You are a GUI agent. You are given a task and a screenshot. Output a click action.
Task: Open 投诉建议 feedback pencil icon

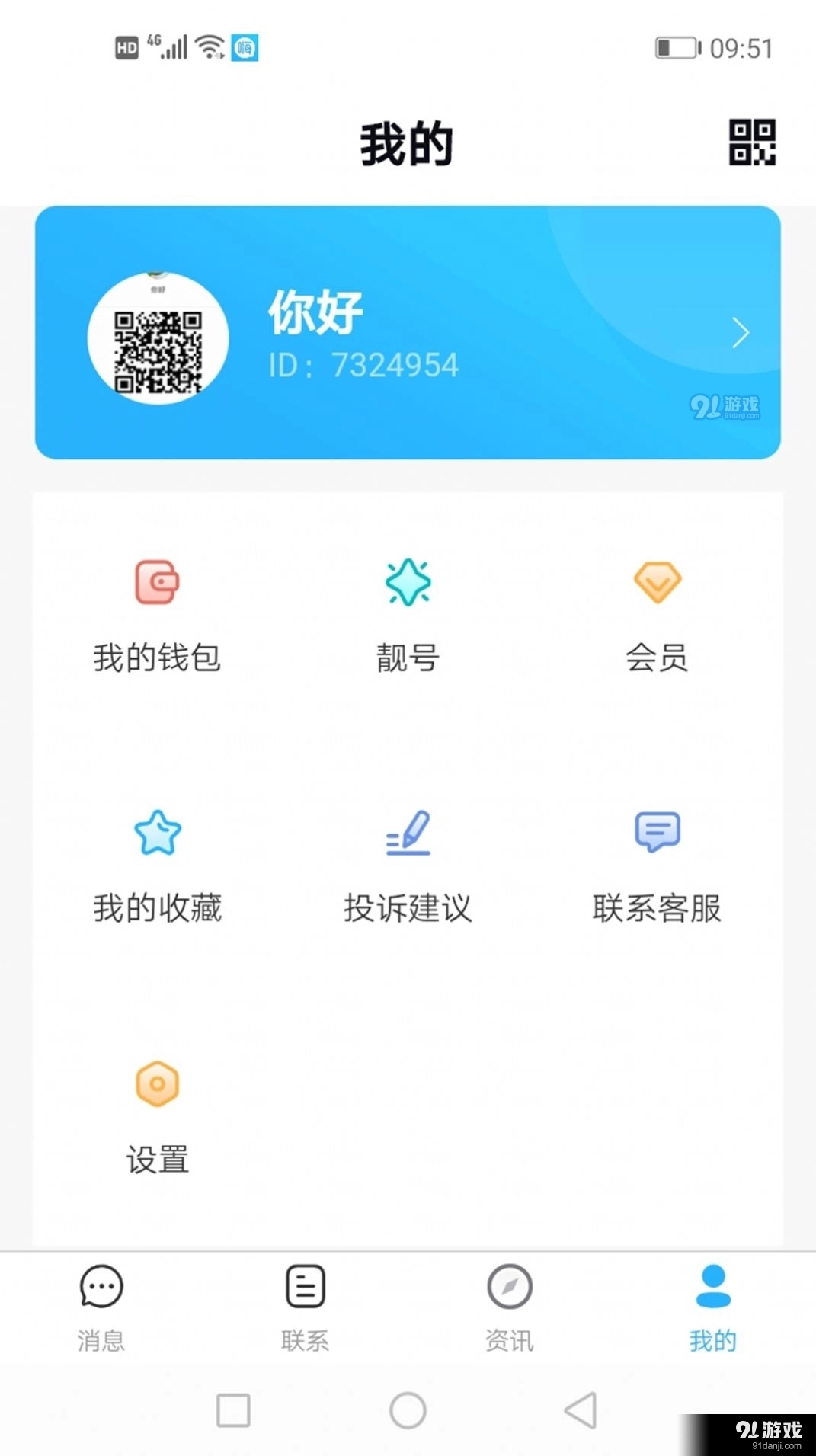coord(408,834)
